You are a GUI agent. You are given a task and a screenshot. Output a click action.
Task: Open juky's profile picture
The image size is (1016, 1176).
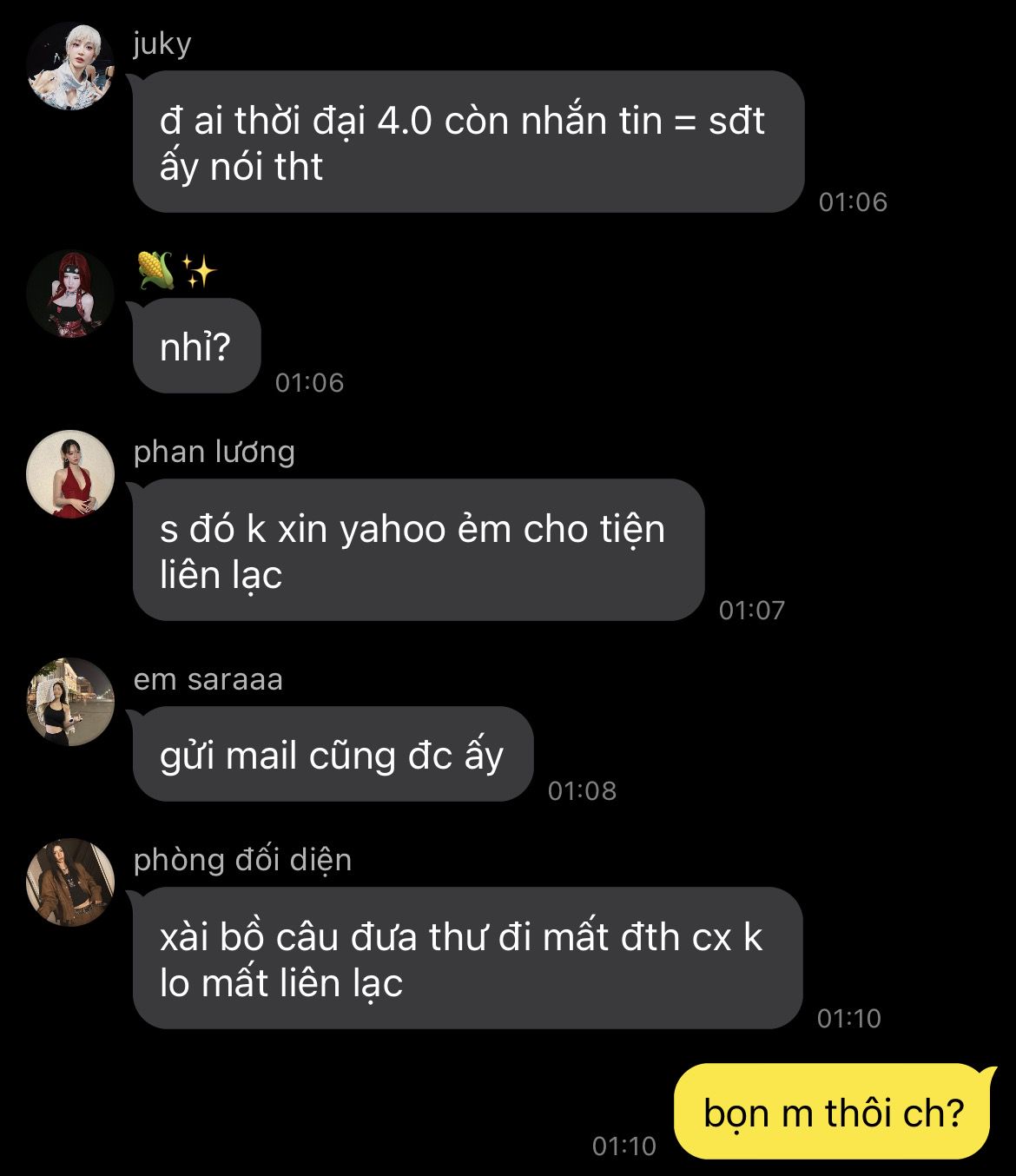point(70,67)
